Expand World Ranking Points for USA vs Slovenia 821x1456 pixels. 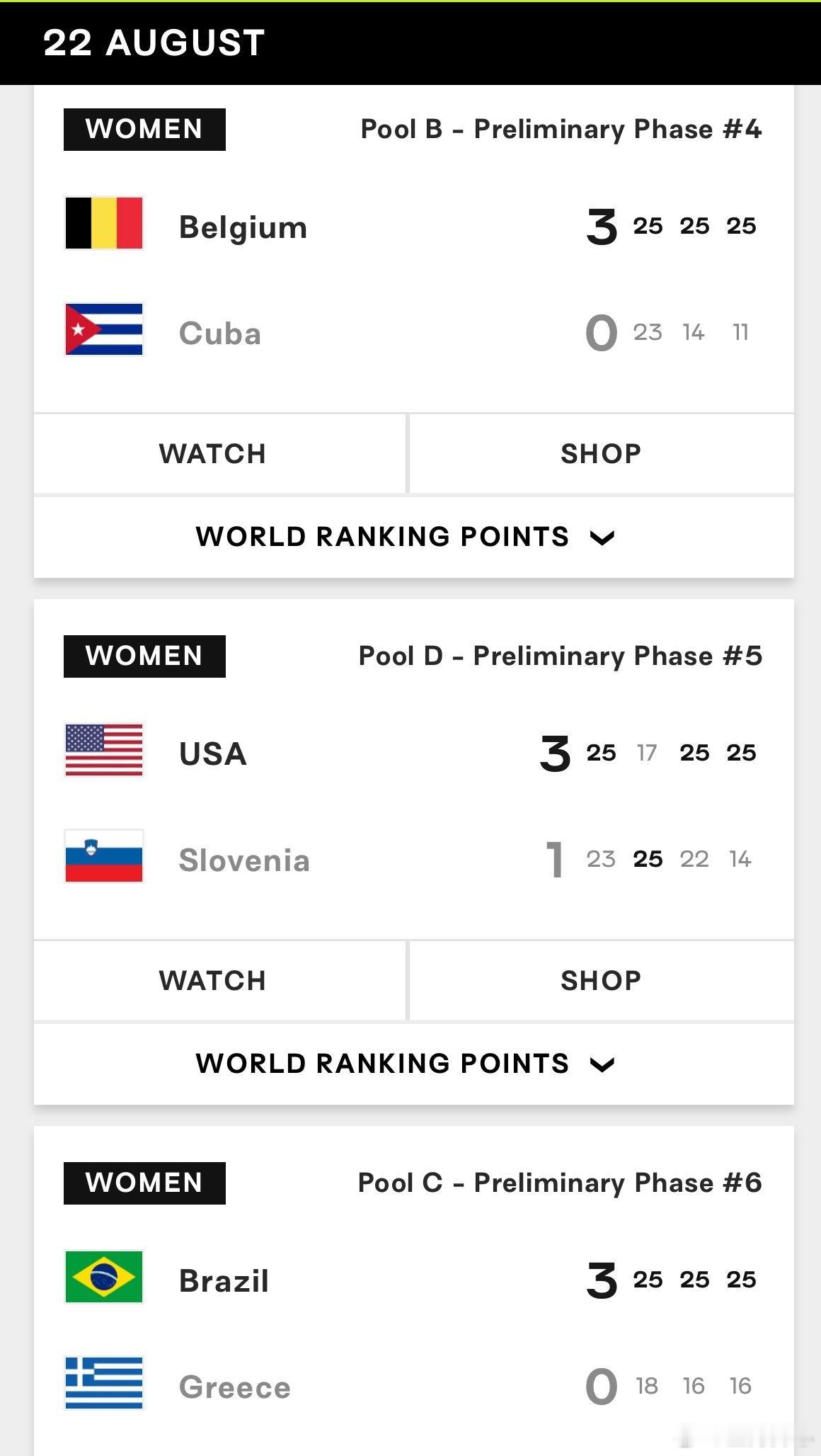coord(414,1064)
